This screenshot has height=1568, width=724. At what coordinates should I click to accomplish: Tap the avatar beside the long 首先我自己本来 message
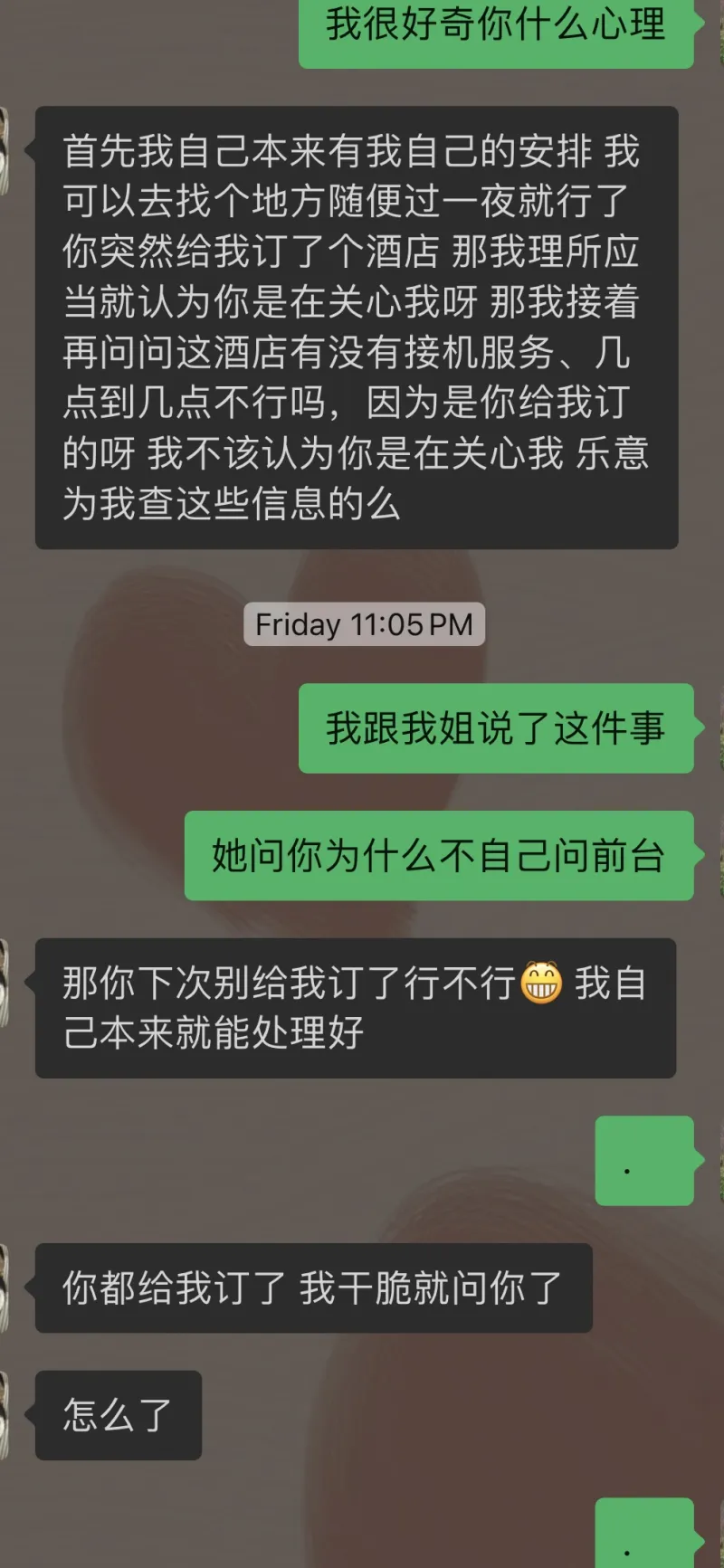pos(4,151)
